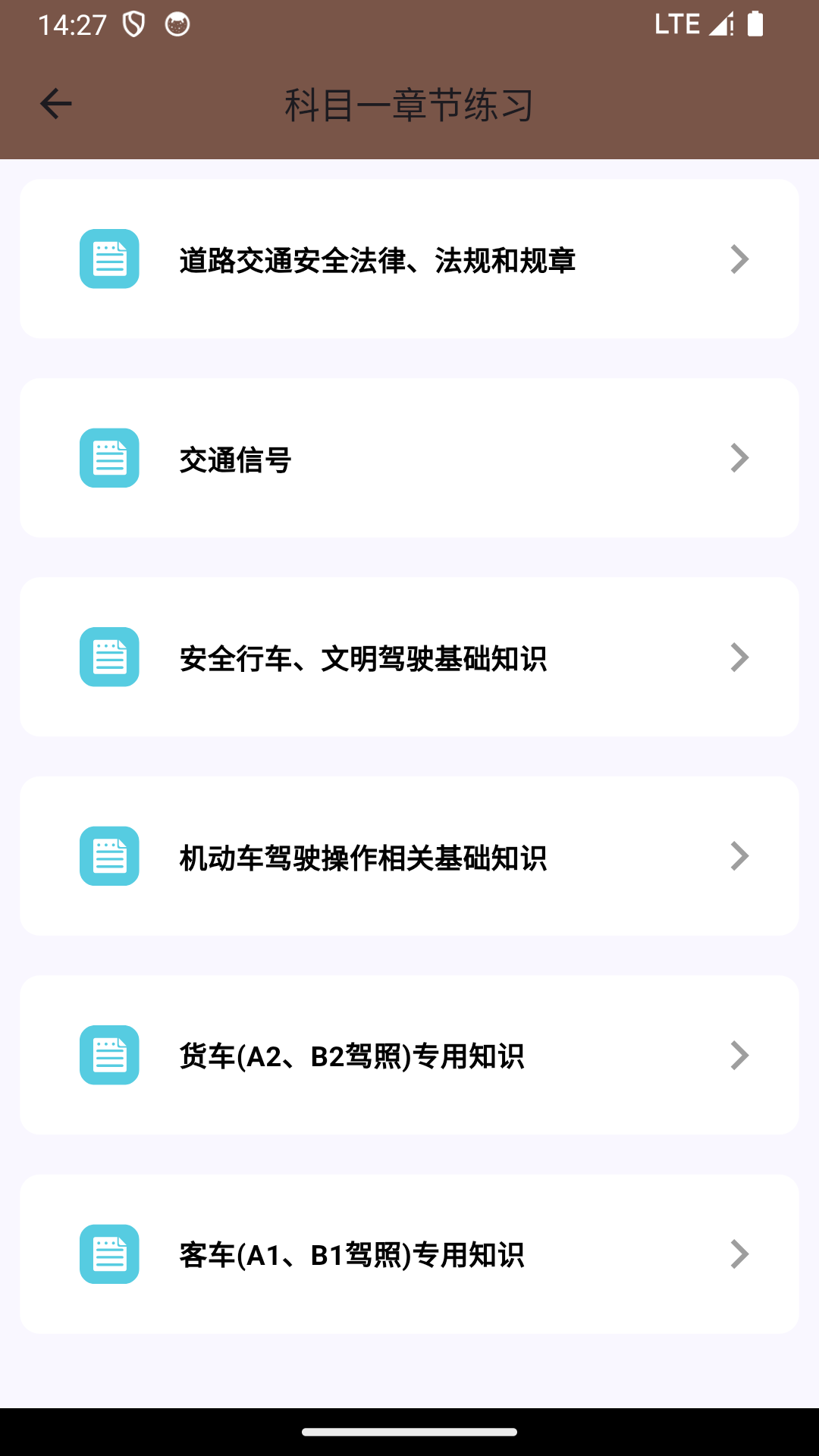Open the 客车(A1、B1驾照)专用知识 arrow

pos(739,1254)
